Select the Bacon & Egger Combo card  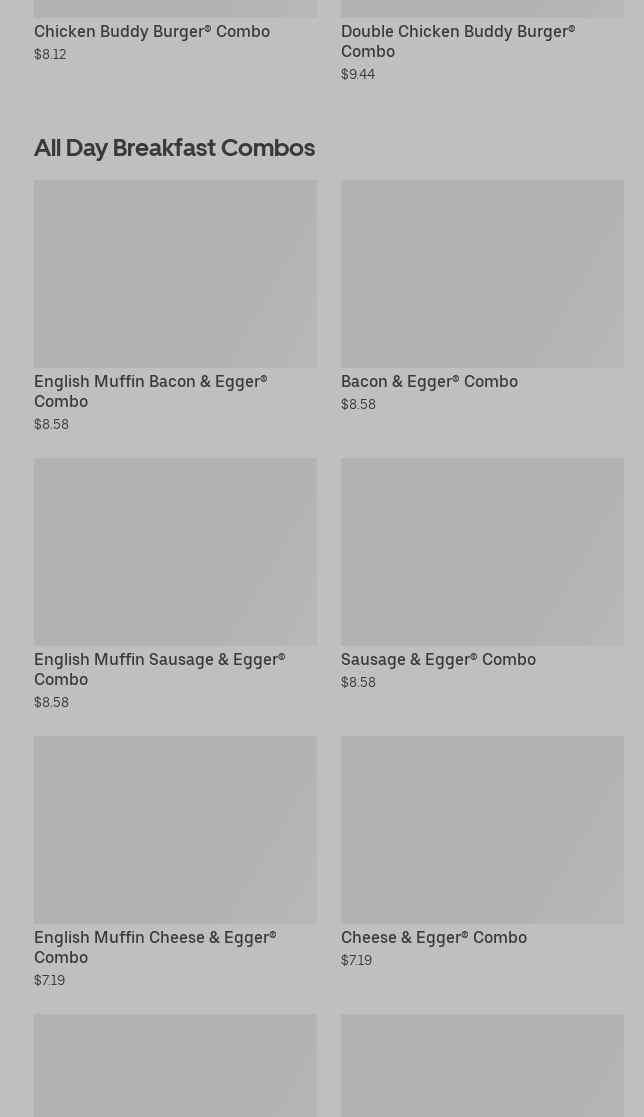pos(482,296)
